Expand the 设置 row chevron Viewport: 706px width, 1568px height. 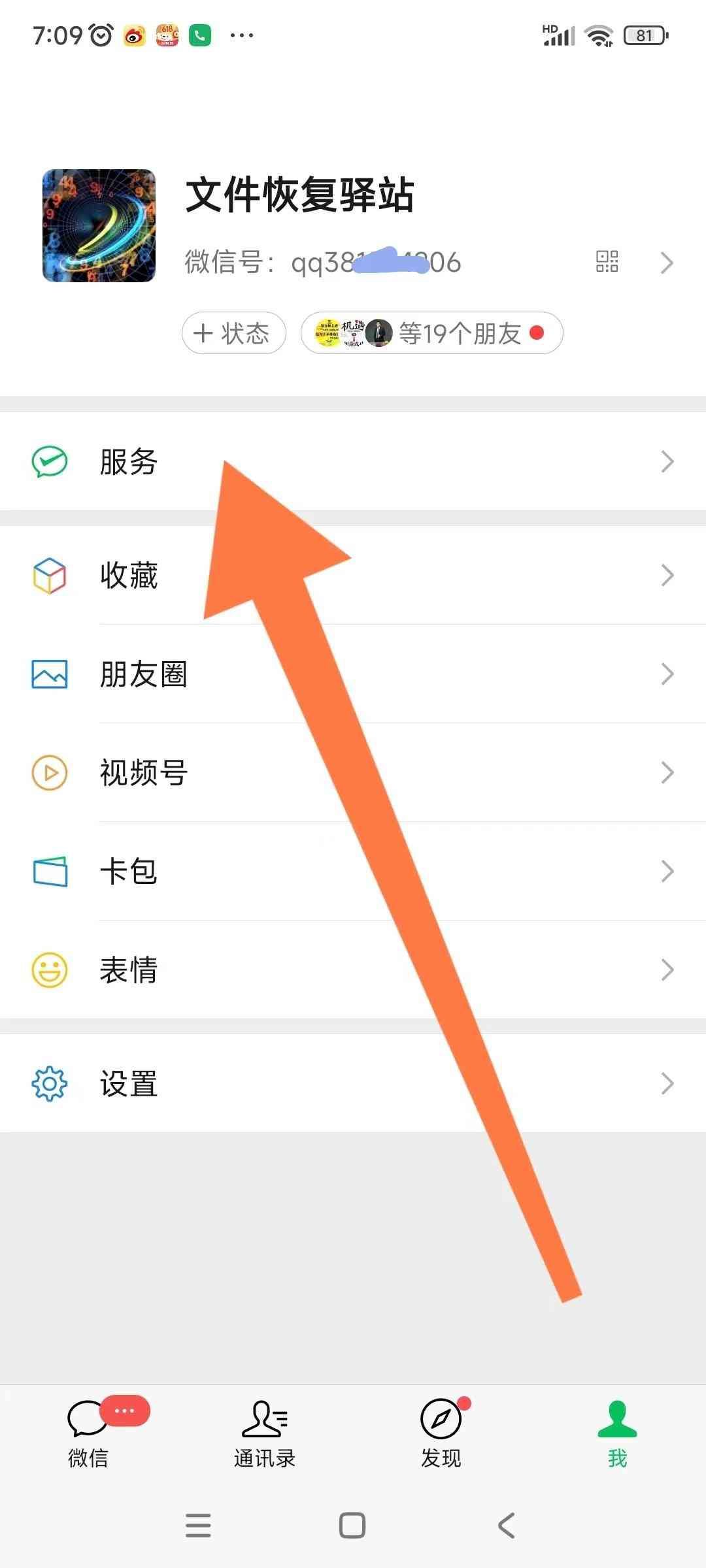pyautogui.click(x=667, y=1084)
